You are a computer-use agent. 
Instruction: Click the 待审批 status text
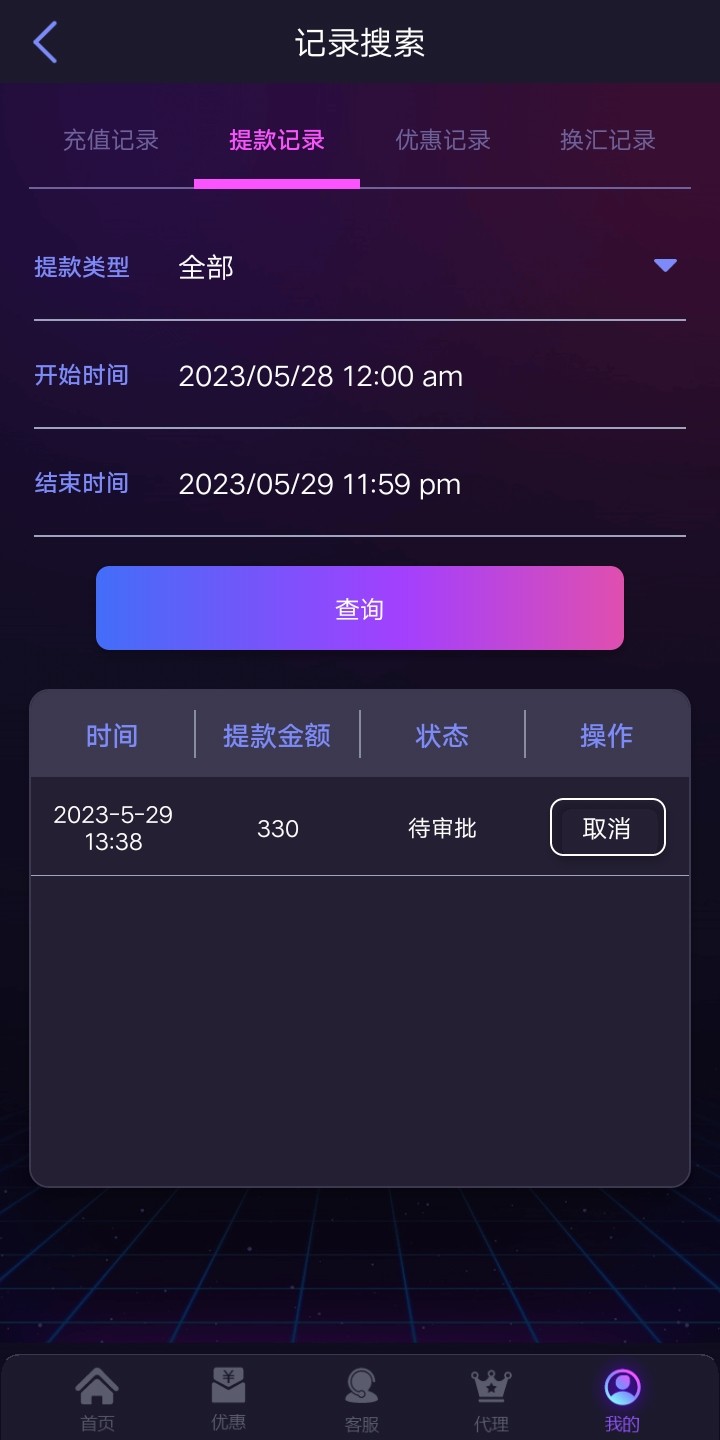(441, 827)
